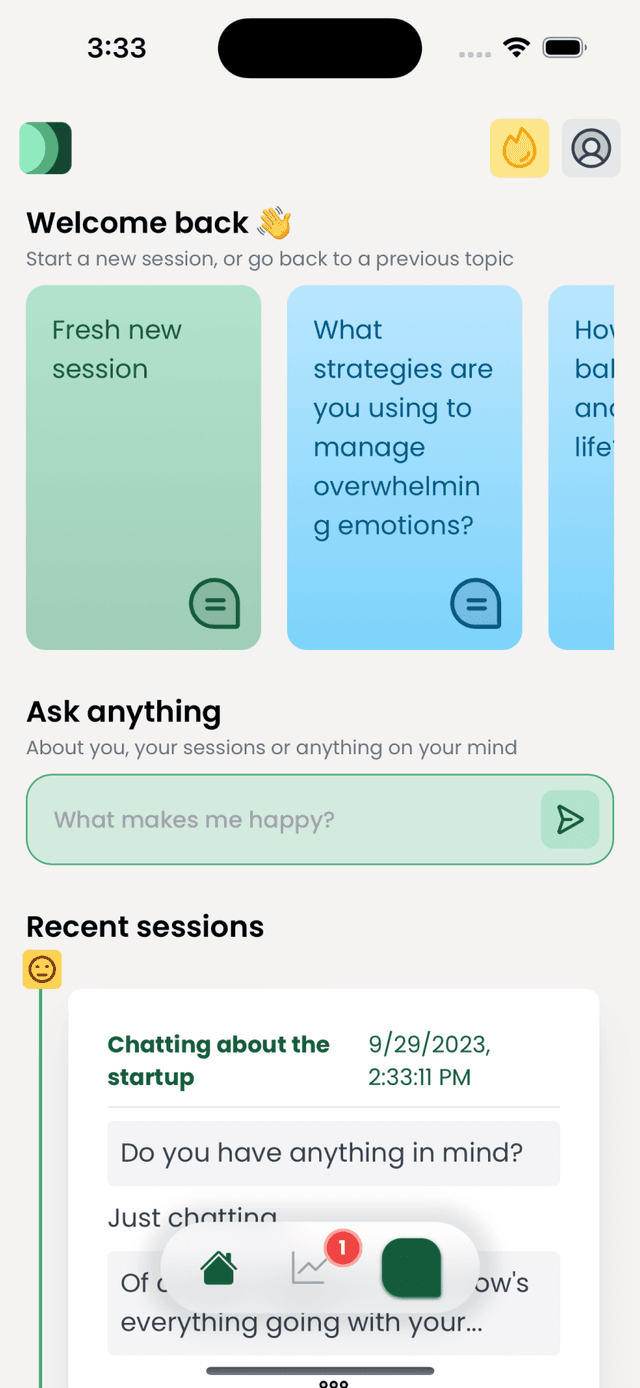Image resolution: width=640 pixels, height=1388 pixels.
Task: Go to the Home tab
Action: coord(219,1268)
